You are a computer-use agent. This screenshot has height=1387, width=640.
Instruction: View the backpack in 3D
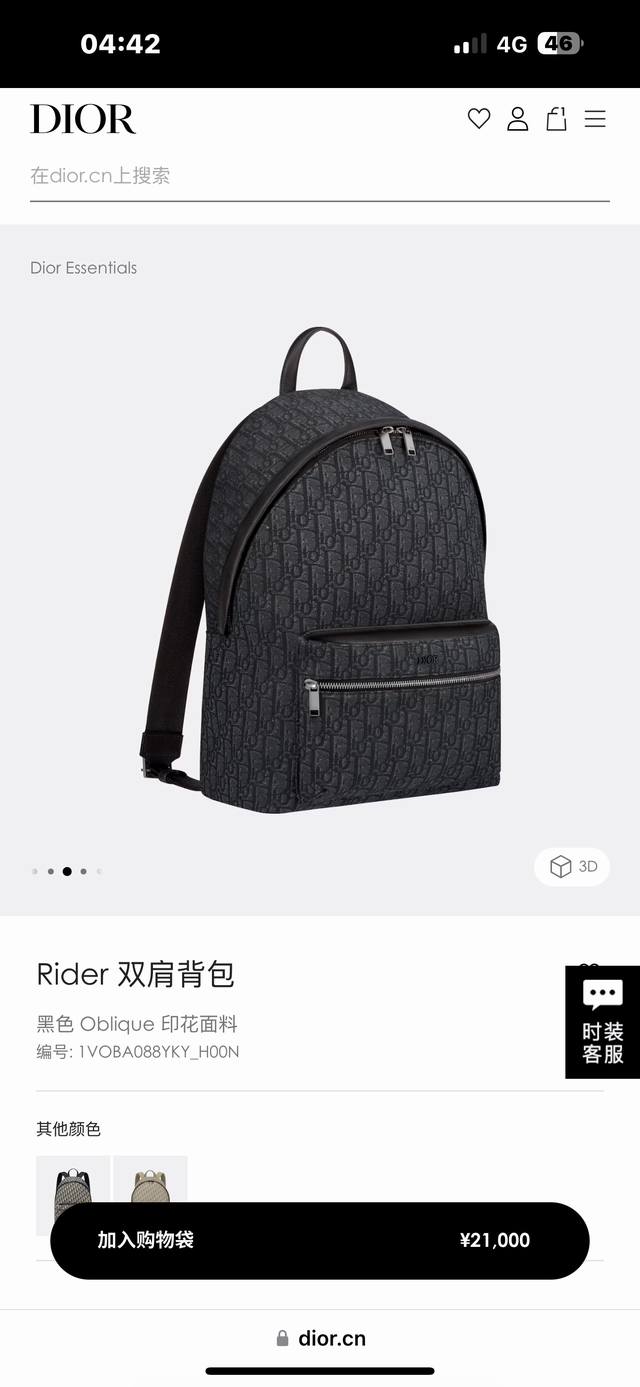click(573, 866)
